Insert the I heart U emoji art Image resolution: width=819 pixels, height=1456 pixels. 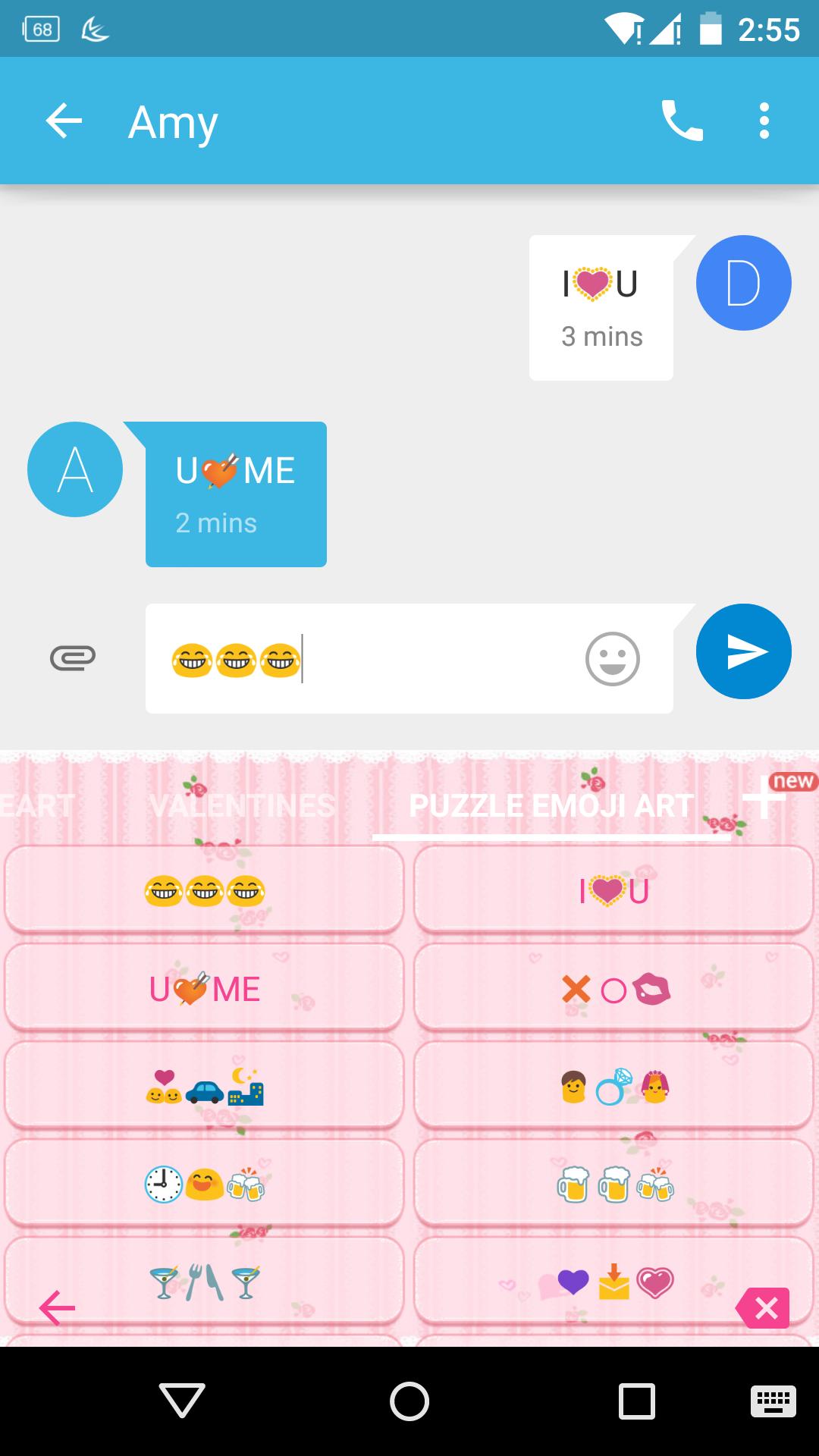[x=613, y=890]
